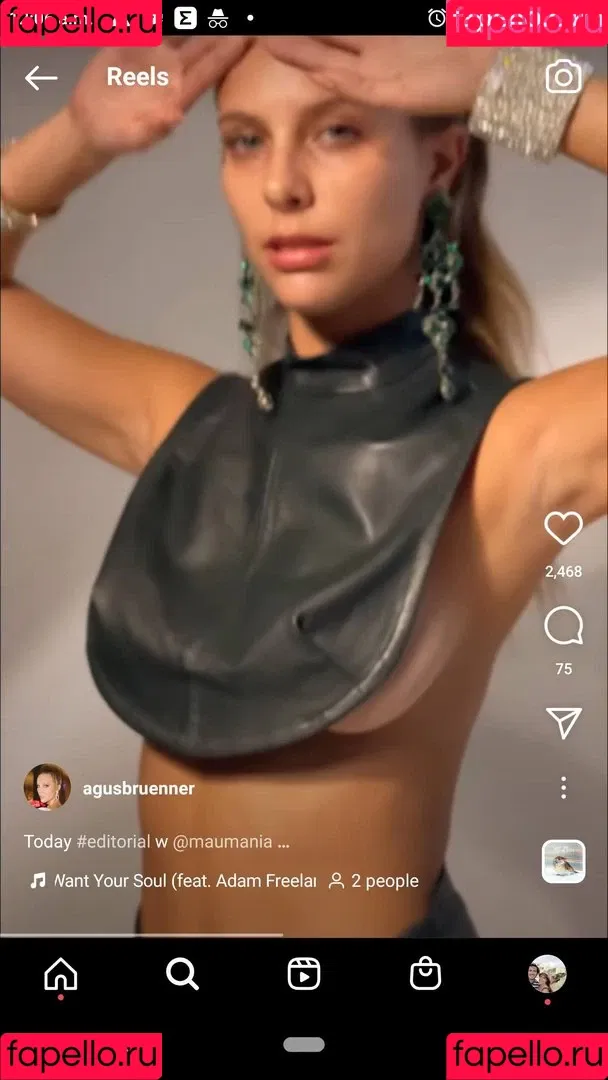Open the camera to create a reel
Screen dimensions: 608x1080
(563, 77)
